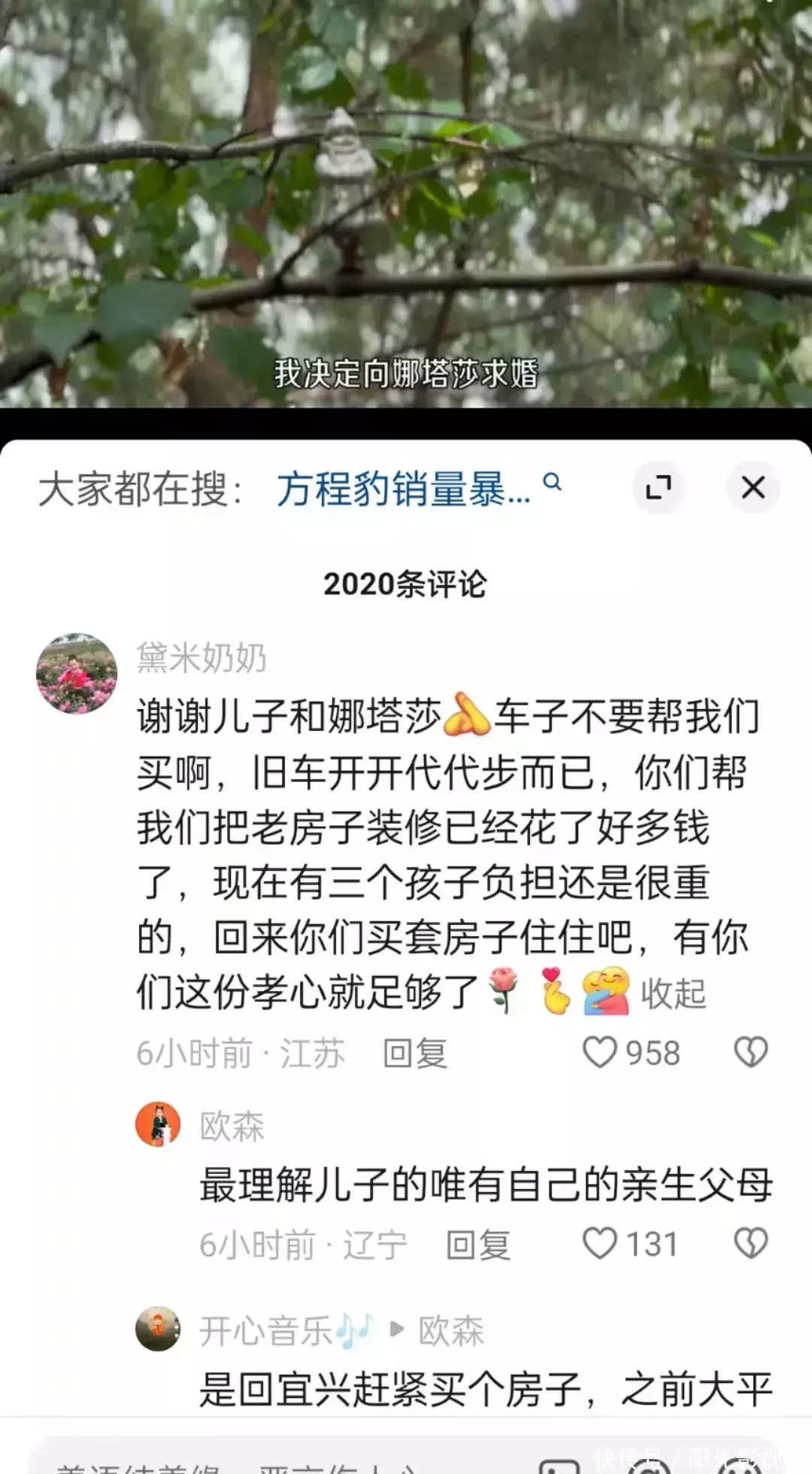Collapse 黛米奶奶's long comment with 收起

pos(673,993)
